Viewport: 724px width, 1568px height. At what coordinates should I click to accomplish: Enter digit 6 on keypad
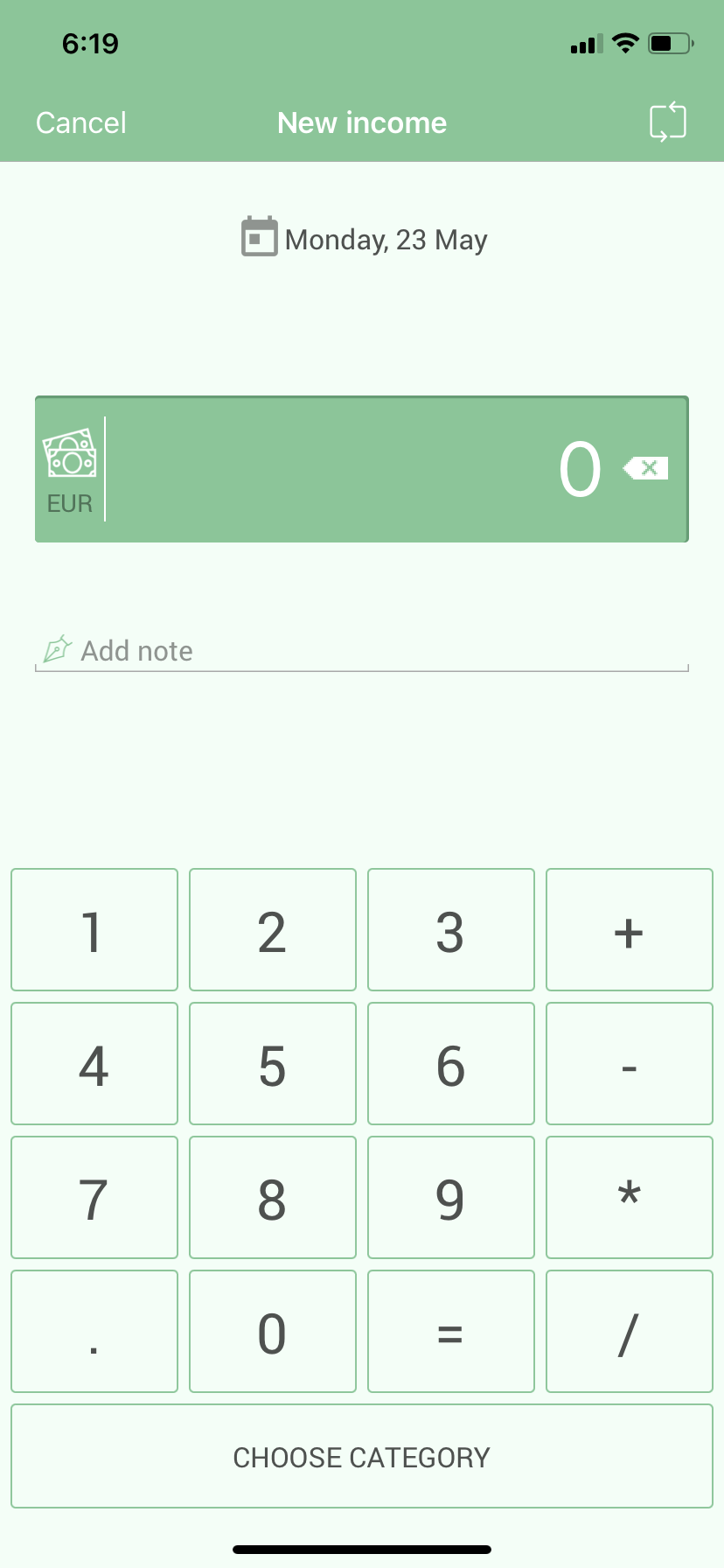451,1064
